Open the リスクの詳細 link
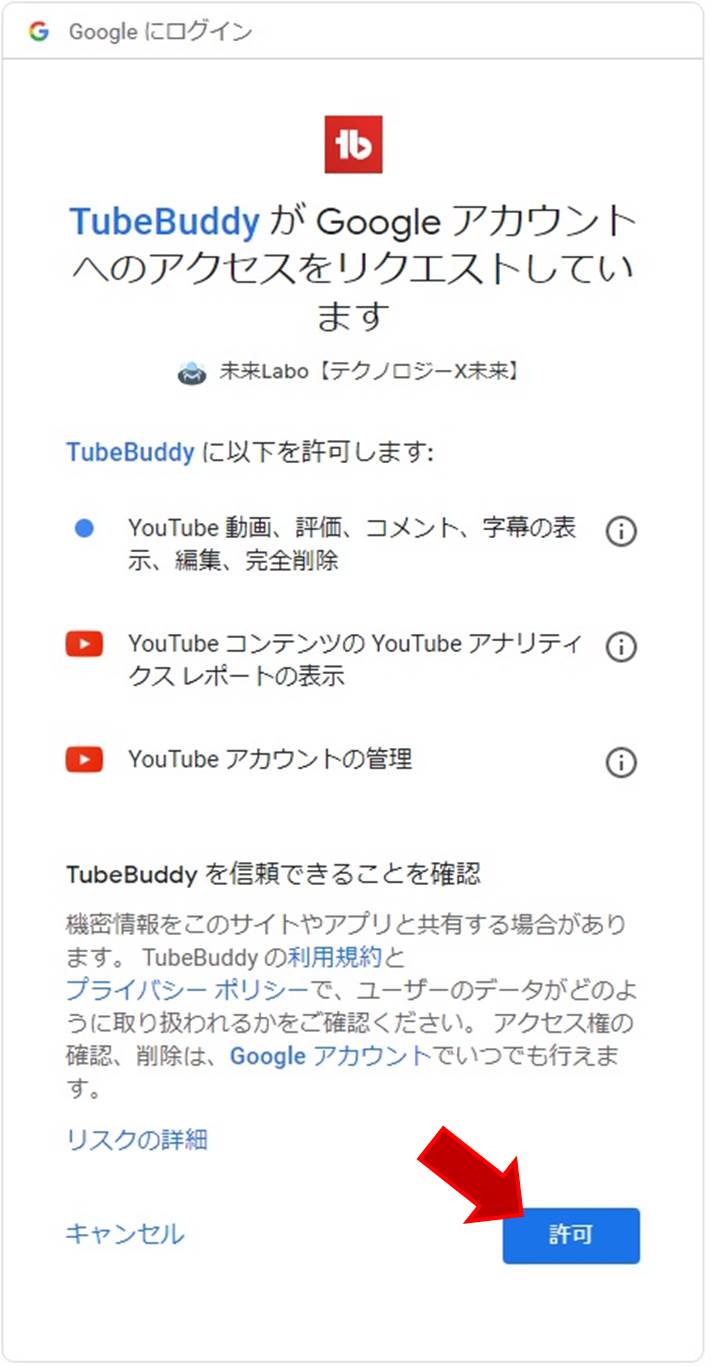The height and width of the screenshot is (1372, 712). click(x=137, y=1139)
